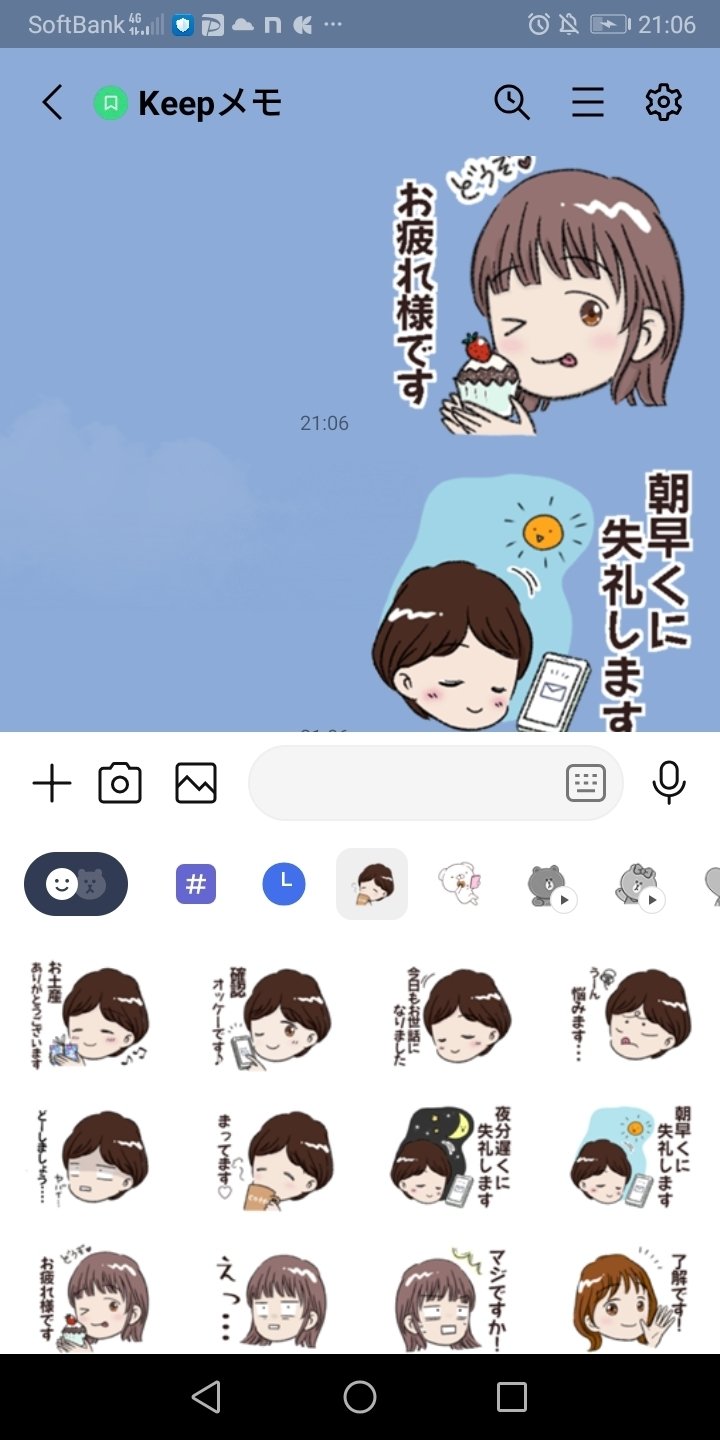Switch to the keyboard from the sticker panel
The width and height of the screenshot is (720, 1440).
pos(586,784)
